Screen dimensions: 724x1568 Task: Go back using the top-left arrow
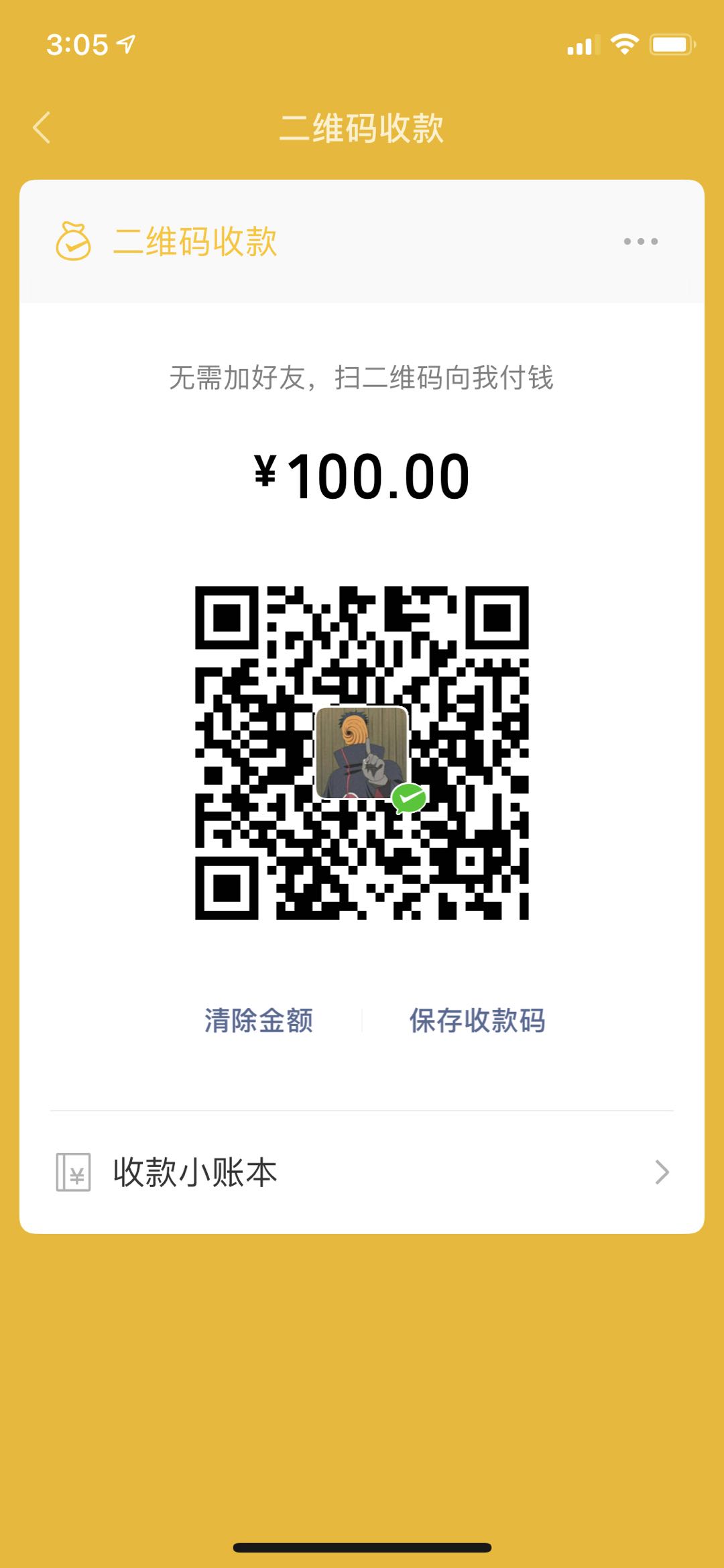tap(42, 127)
